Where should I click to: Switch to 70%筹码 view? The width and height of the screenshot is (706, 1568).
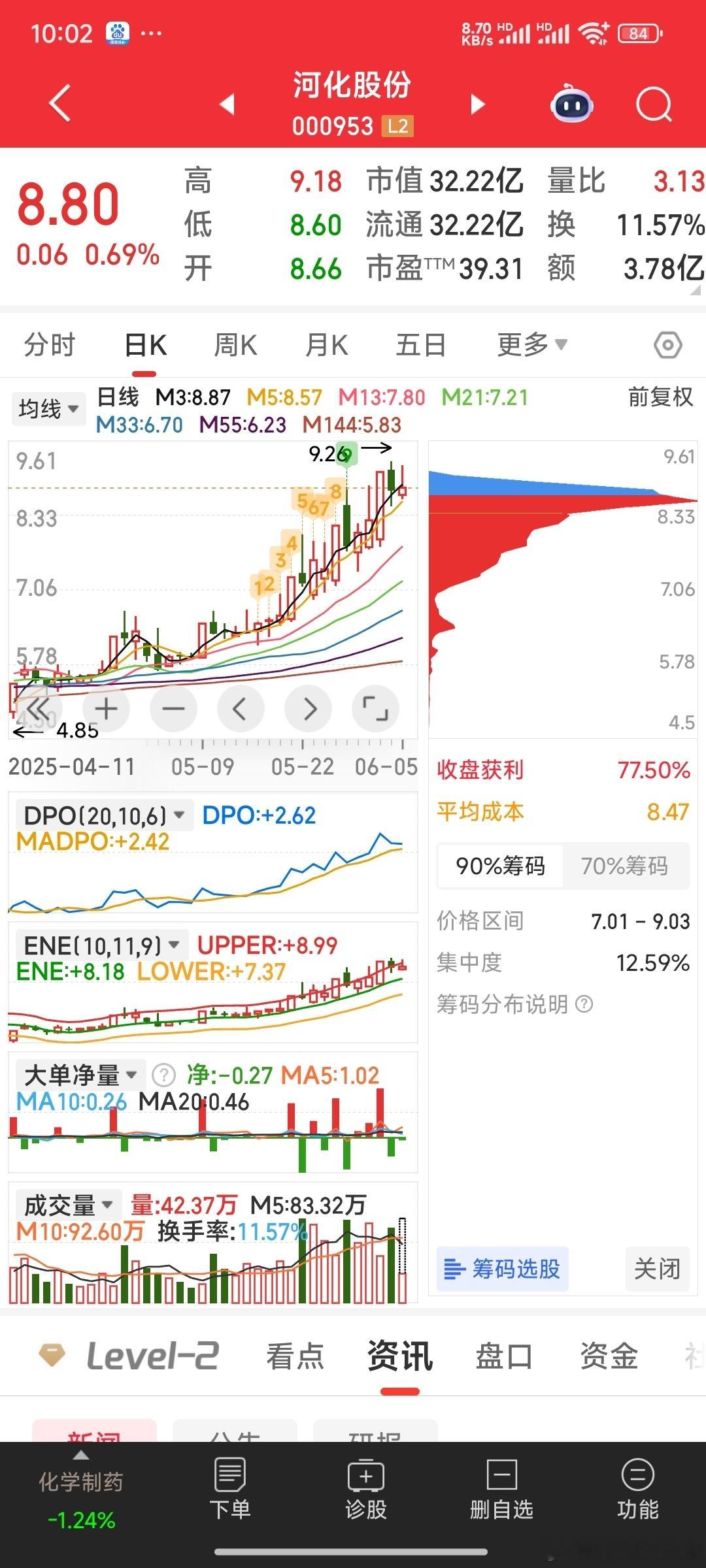coord(624,866)
